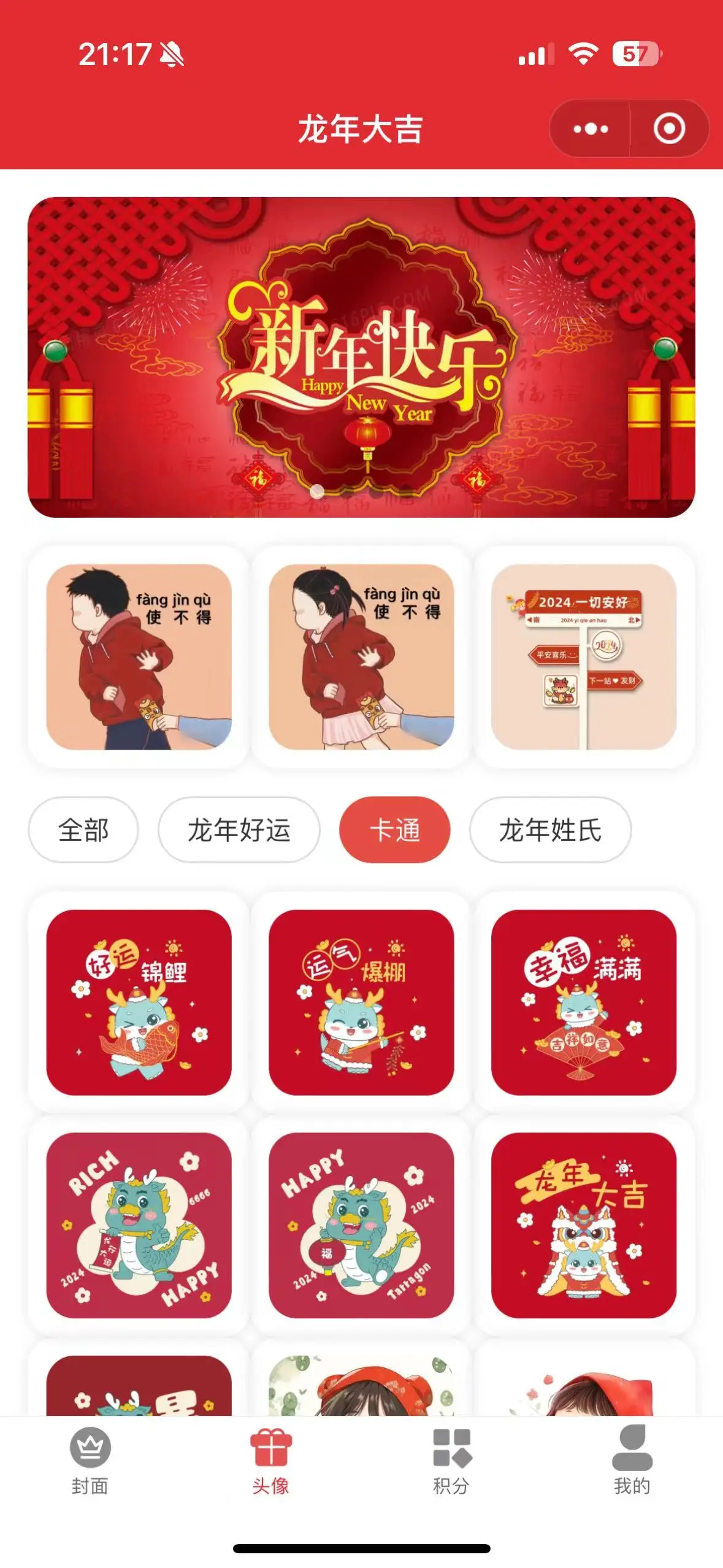
Task: Switch to the 头像 tab
Action: click(270, 1461)
